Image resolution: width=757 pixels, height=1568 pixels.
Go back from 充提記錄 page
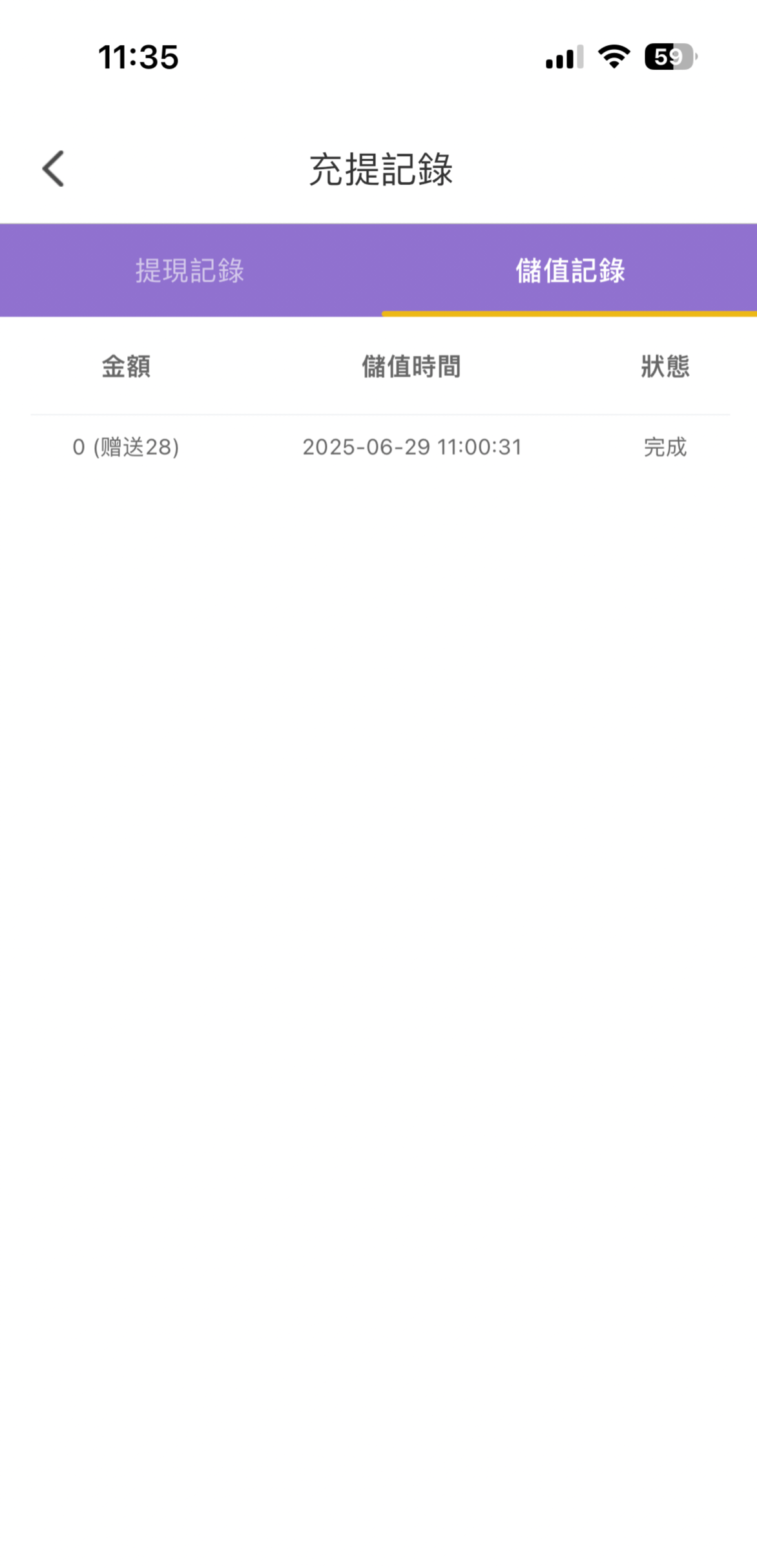coord(53,169)
